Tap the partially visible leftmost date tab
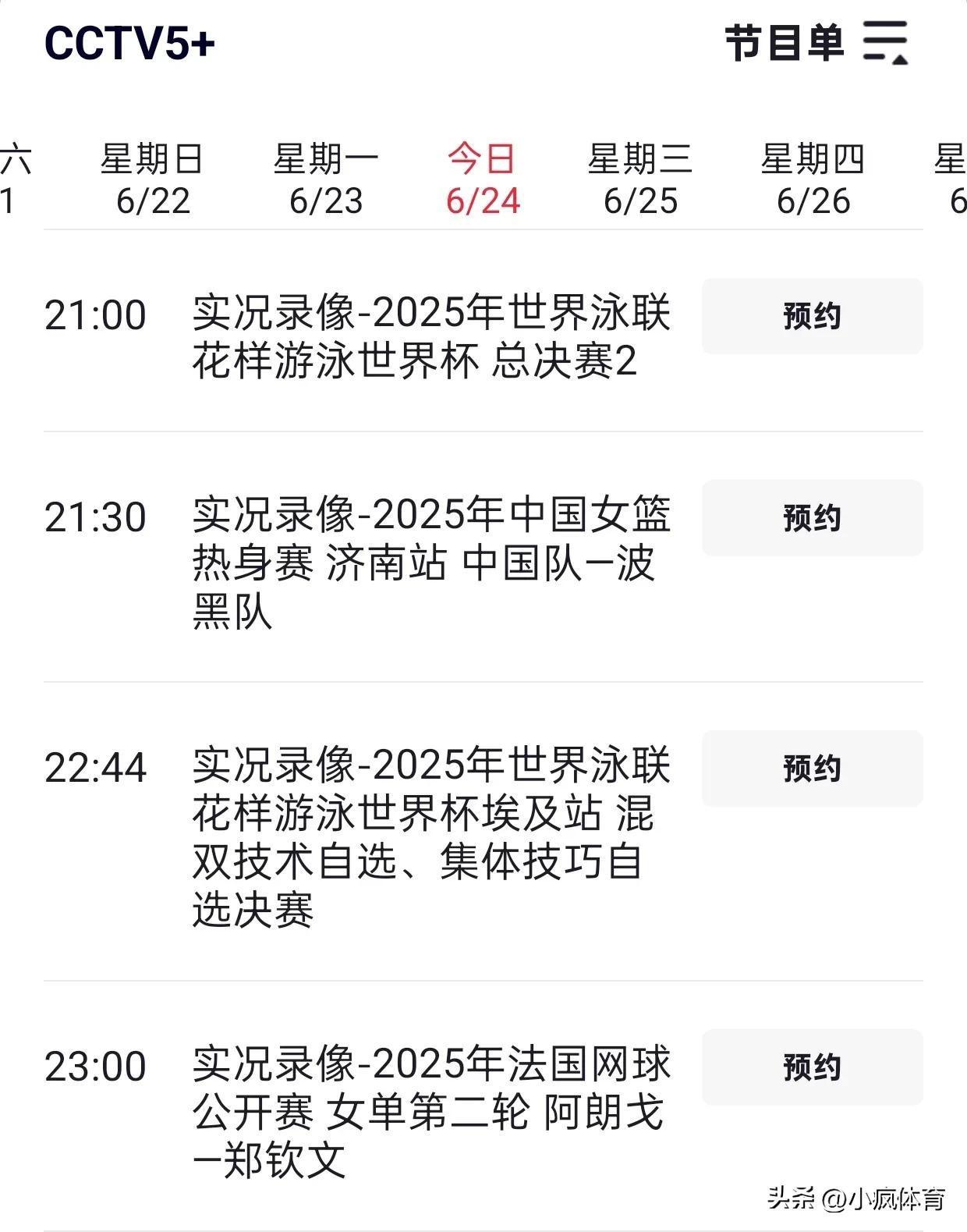This screenshot has height=1232, width=967. [14, 179]
